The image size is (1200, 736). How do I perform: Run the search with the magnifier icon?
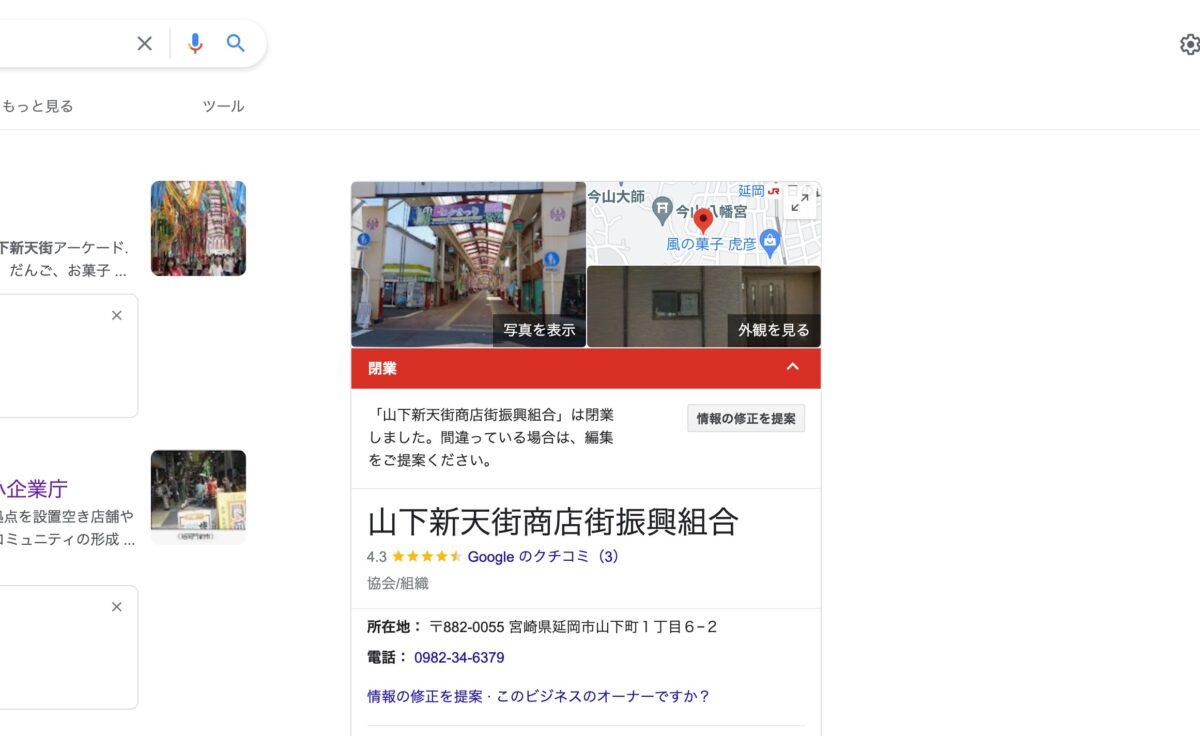click(x=236, y=43)
